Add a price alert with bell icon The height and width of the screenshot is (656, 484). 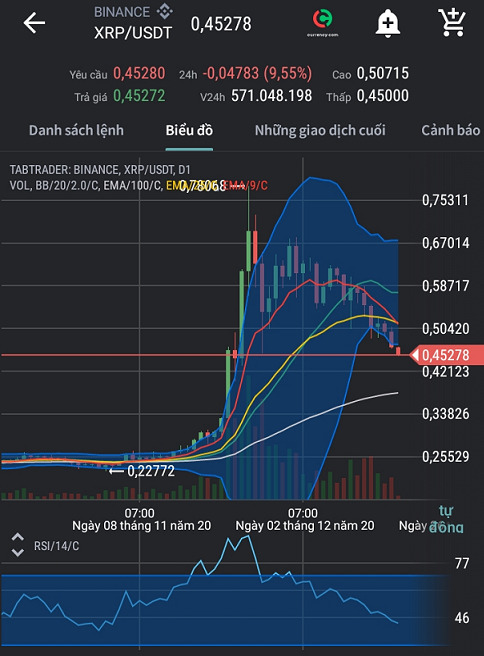point(388,23)
